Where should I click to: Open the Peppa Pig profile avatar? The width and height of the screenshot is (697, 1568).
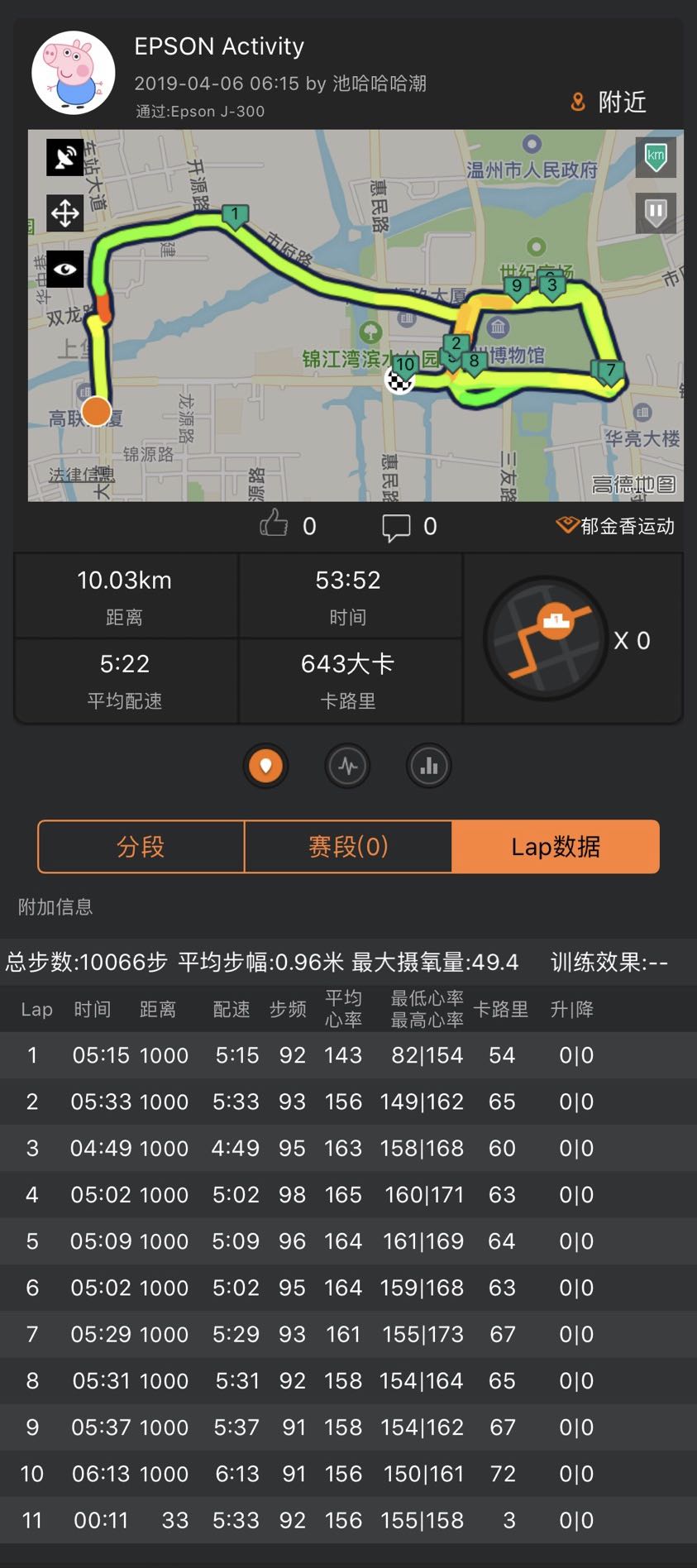(73, 73)
